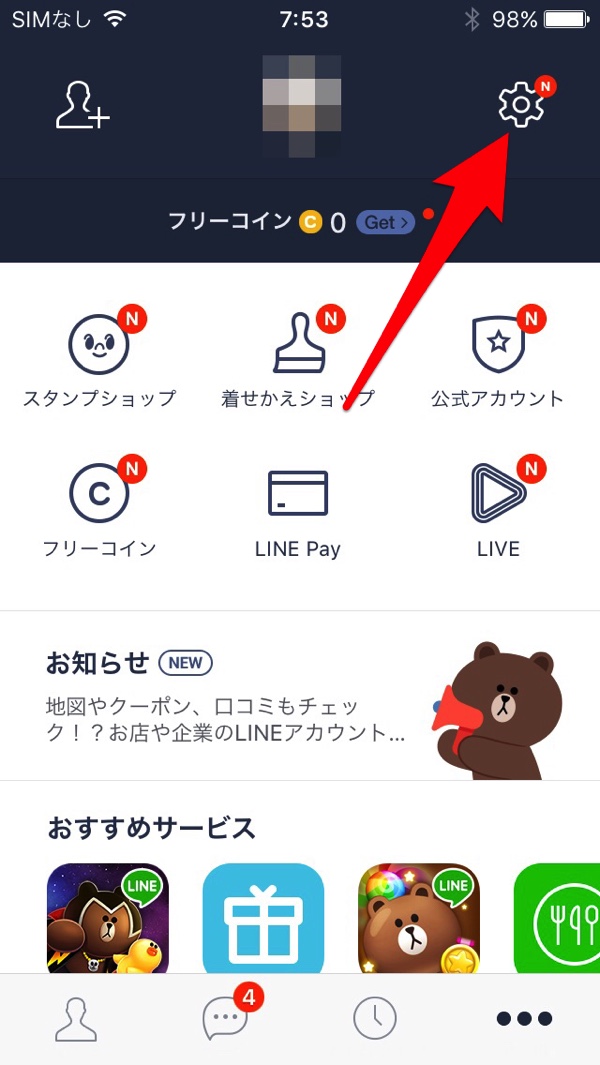The width and height of the screenshot is (600, 1065).
Task: Tap the Get button for free coins
Action: point(387,222)
